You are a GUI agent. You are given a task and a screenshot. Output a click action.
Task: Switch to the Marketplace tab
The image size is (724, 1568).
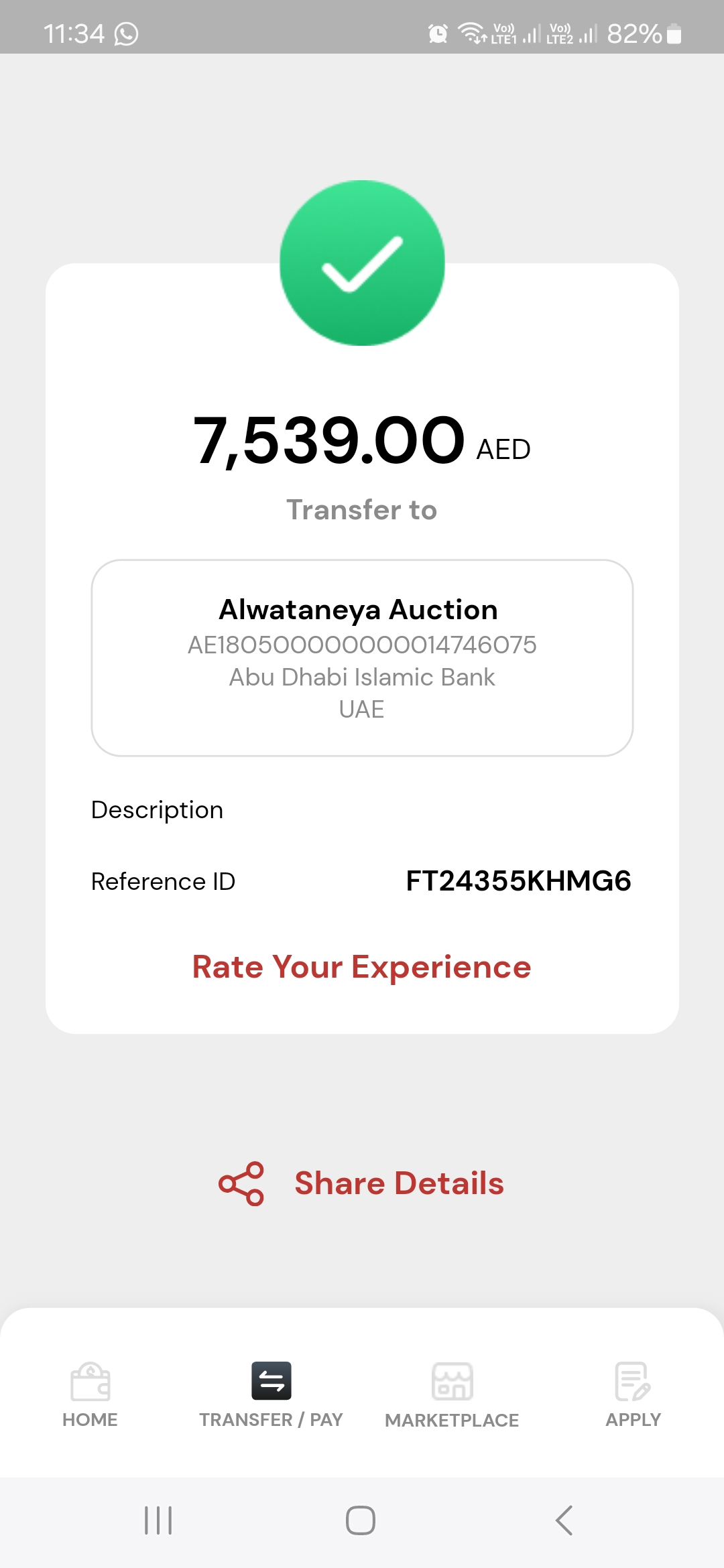[452, 1395]
